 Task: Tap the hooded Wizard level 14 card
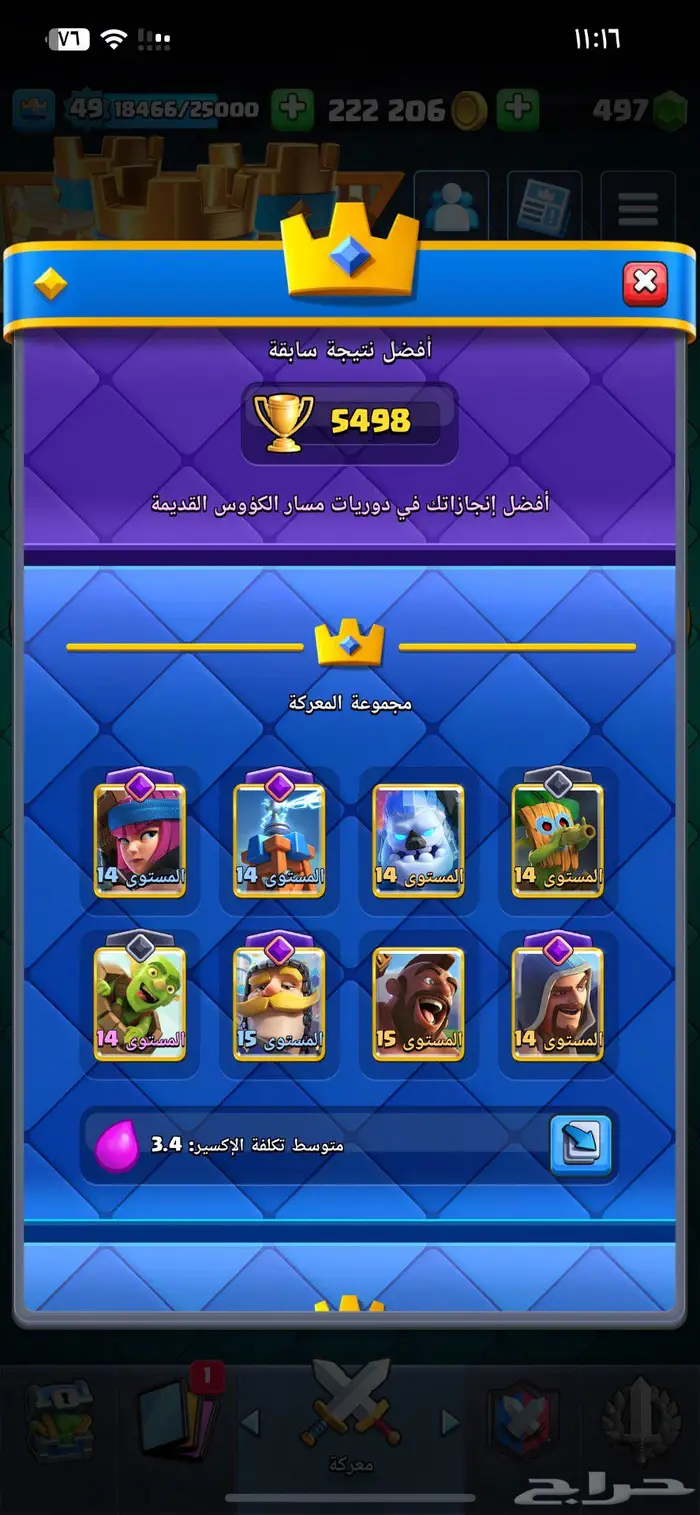click(x=557, y=1001)
